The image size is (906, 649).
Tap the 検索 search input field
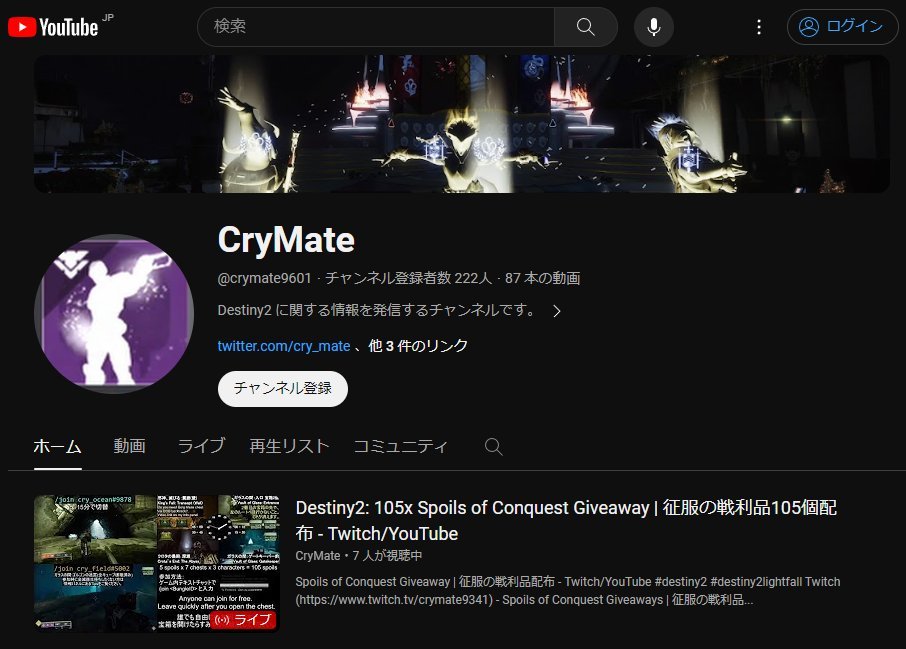(375, 26)
